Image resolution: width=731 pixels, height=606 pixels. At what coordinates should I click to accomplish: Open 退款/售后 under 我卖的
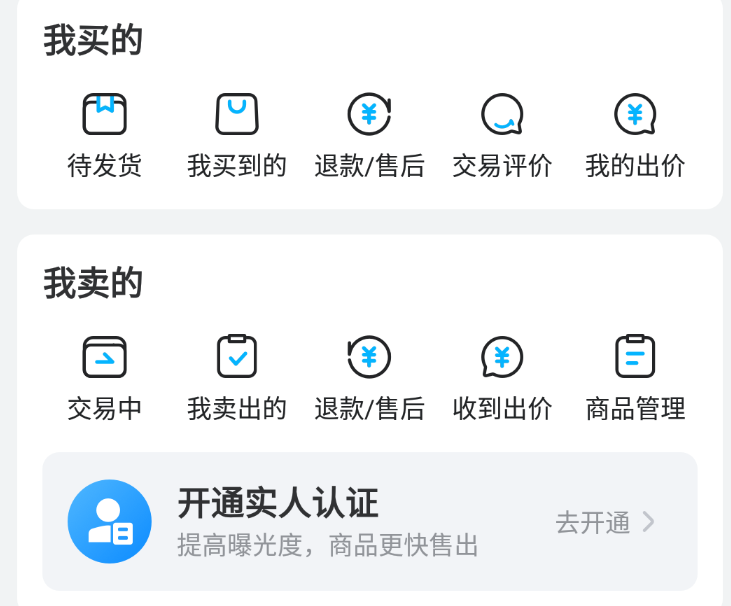point(369,378)
